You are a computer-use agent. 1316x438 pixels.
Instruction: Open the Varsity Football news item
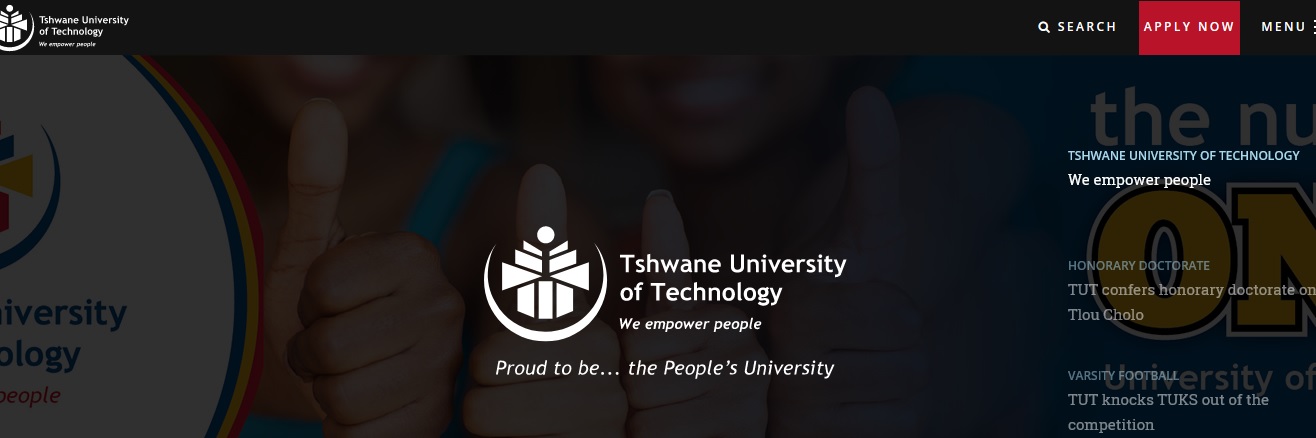click(1168, 400)
